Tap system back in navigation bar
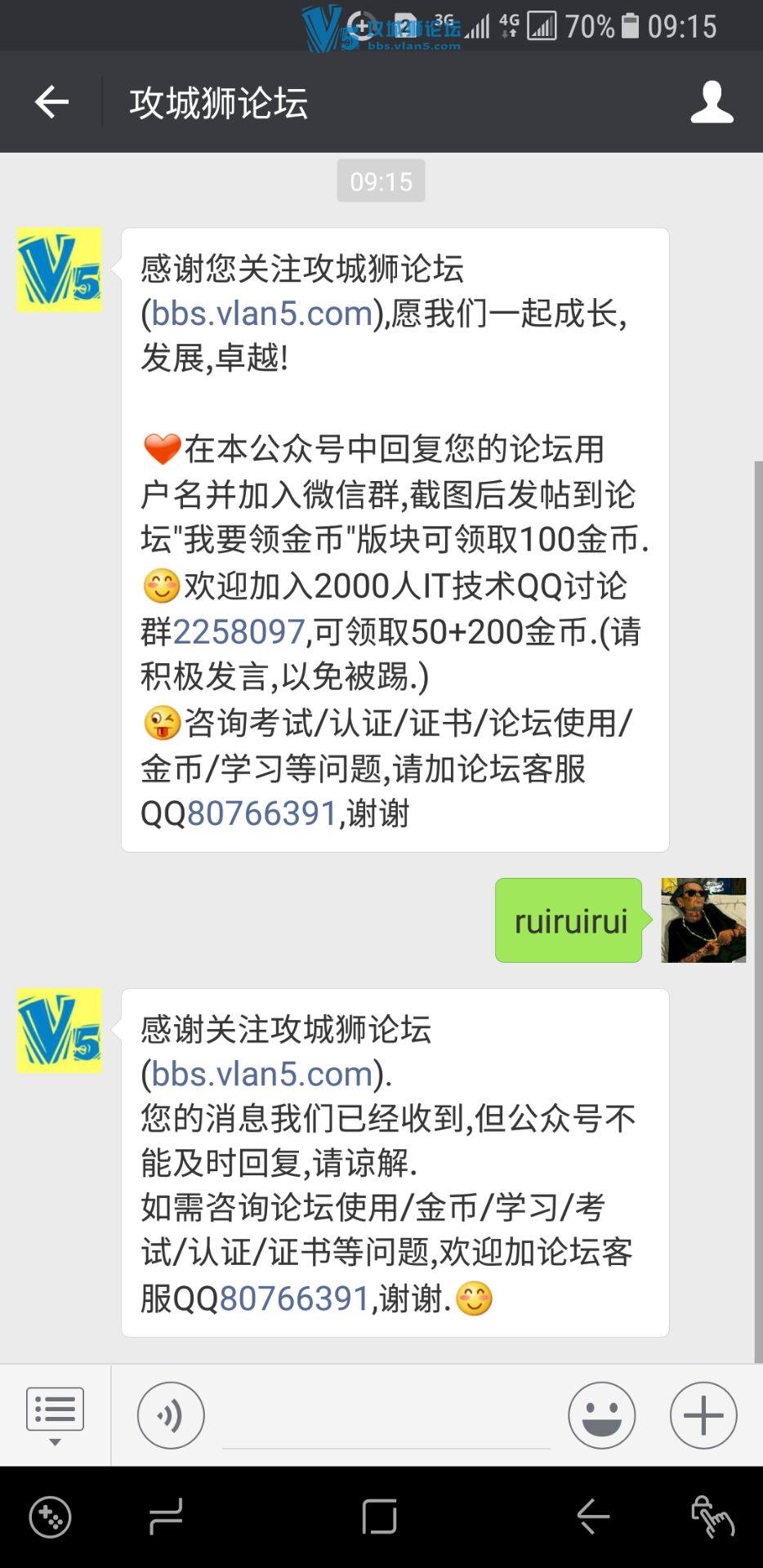Image resolution: width=763 pixels, height=1568 pixels. [593, 1517]
